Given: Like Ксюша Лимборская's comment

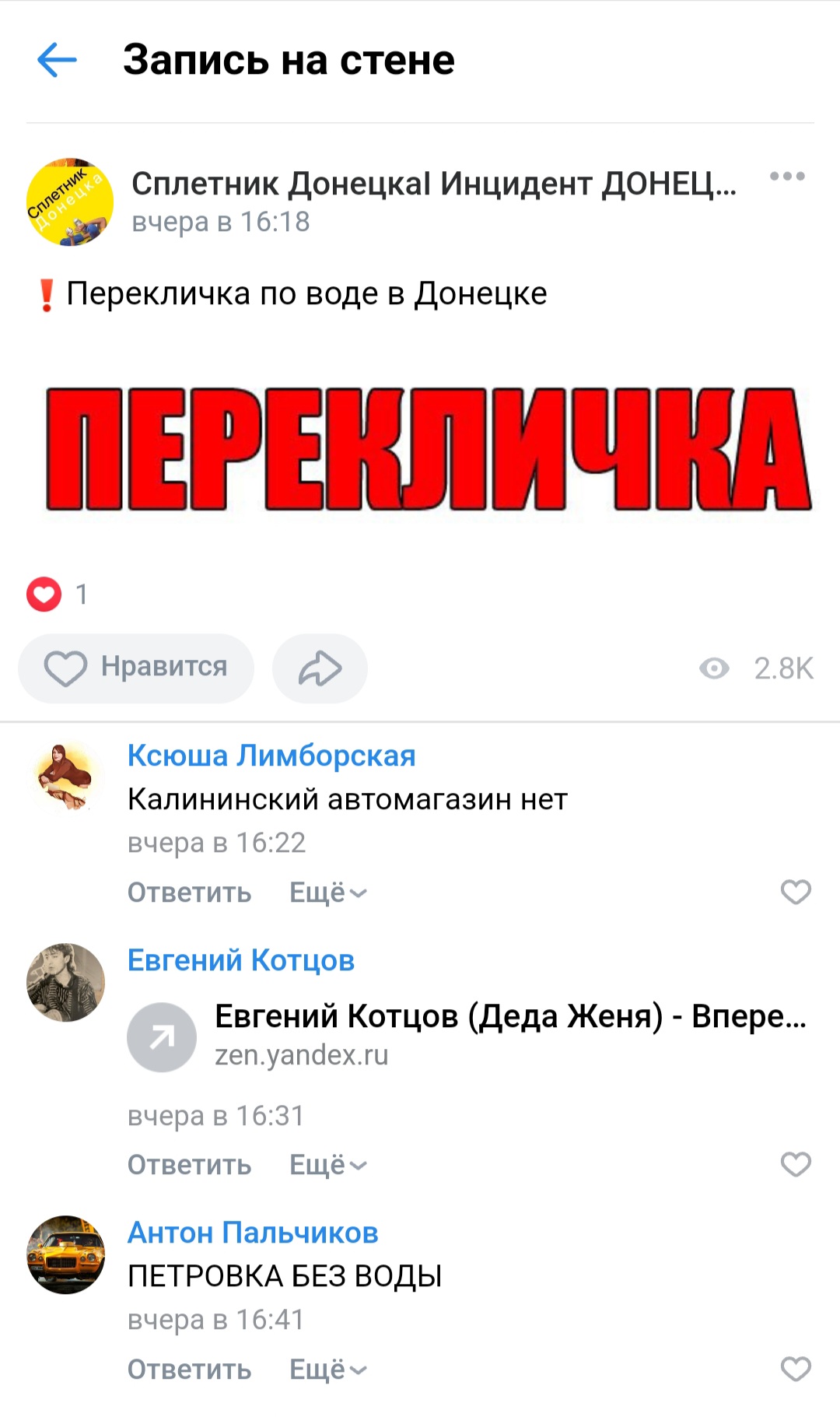Looking at the screenshot, I should [796, 892].
